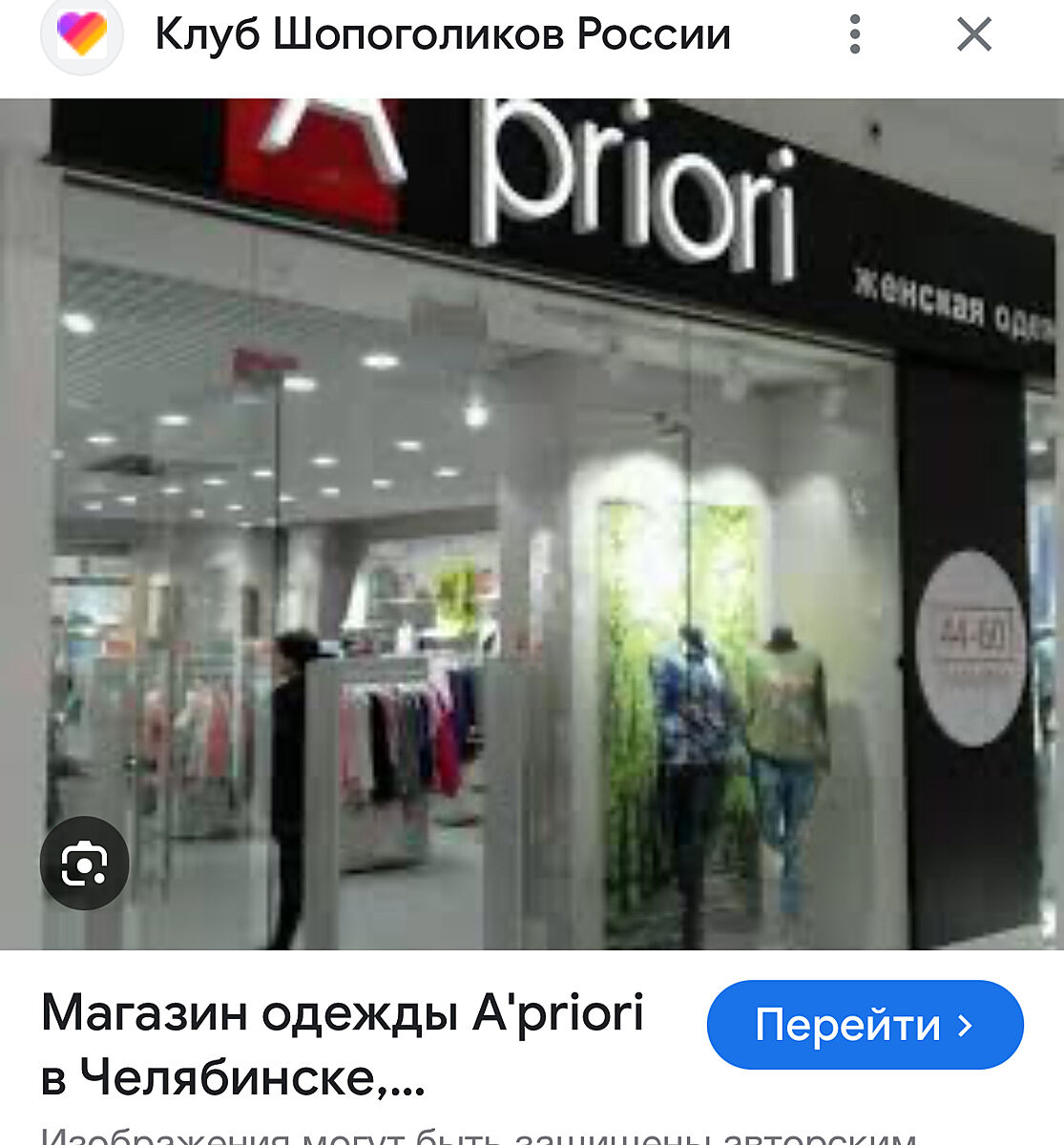
Task: Search this image with Google Lens
Action: pyautogui.click(x=84, y=864)
